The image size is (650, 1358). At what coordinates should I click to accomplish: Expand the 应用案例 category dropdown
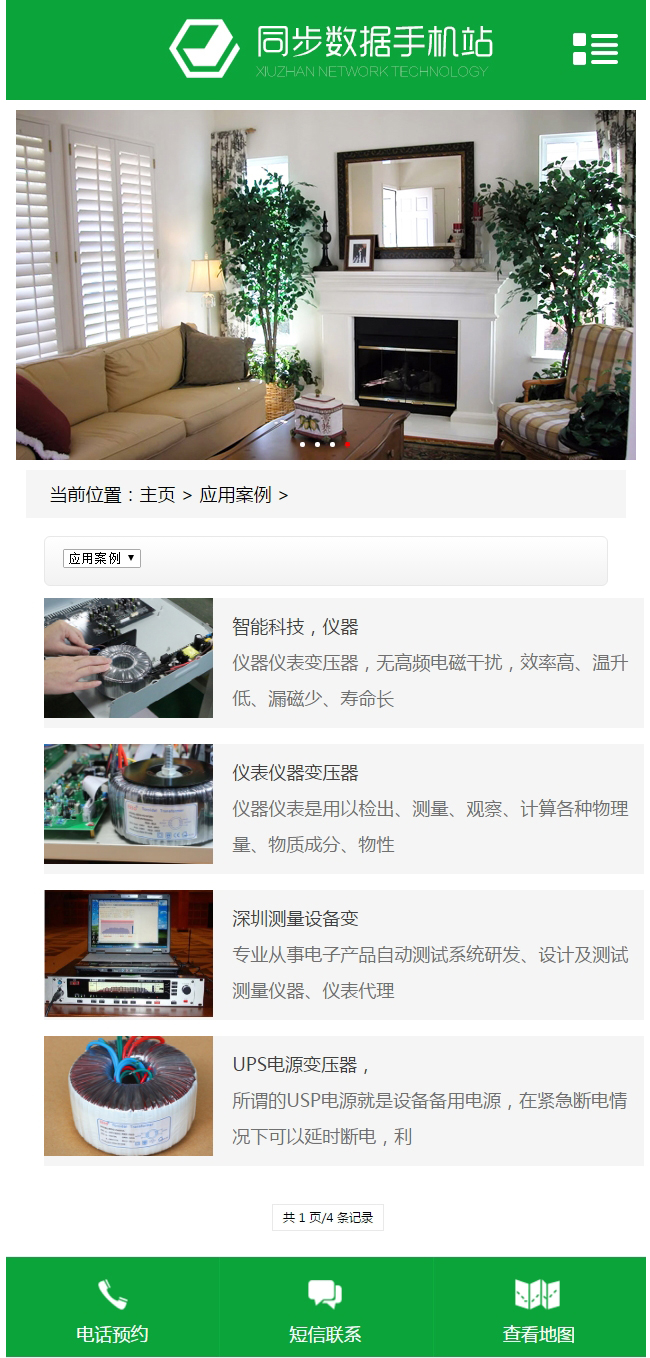102,558
